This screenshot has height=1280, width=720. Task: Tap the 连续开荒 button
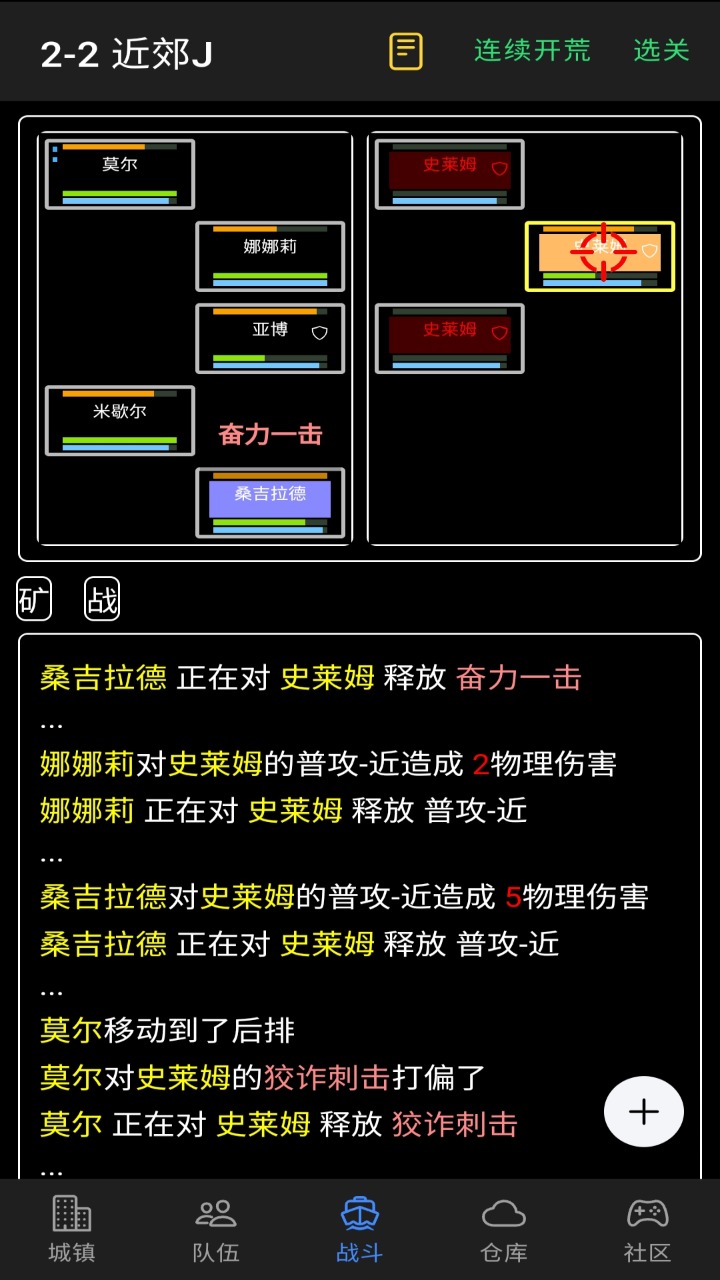click(x=532, y=51)
